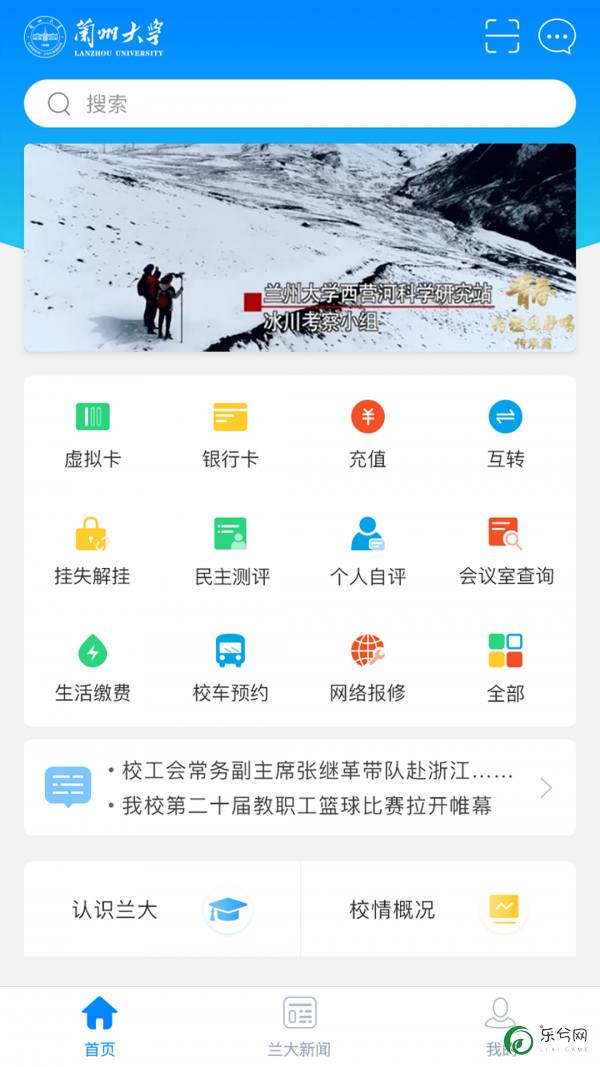Open the 校情概况 card
600x1067 pixels.
tap(438, 910)
